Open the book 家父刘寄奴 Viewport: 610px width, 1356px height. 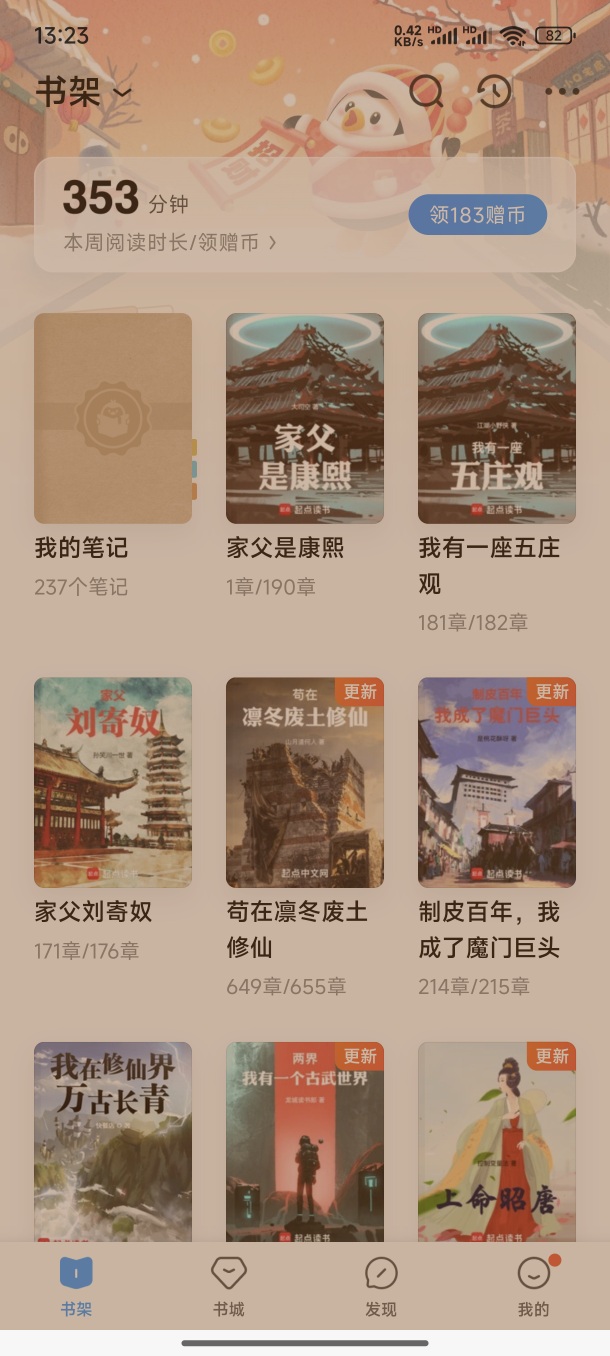[x=113, y=782]
